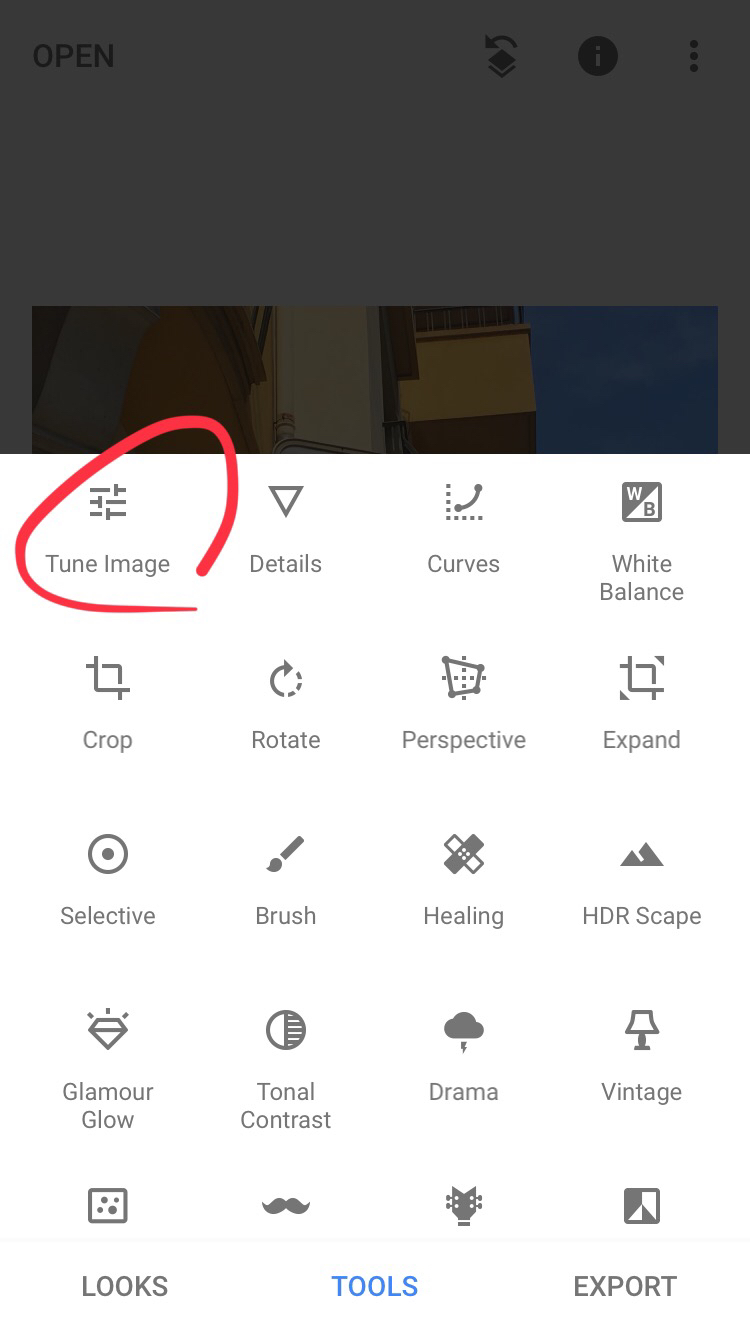Open the Tune Image tool
750x1334 pixels.
click(108, 530)
